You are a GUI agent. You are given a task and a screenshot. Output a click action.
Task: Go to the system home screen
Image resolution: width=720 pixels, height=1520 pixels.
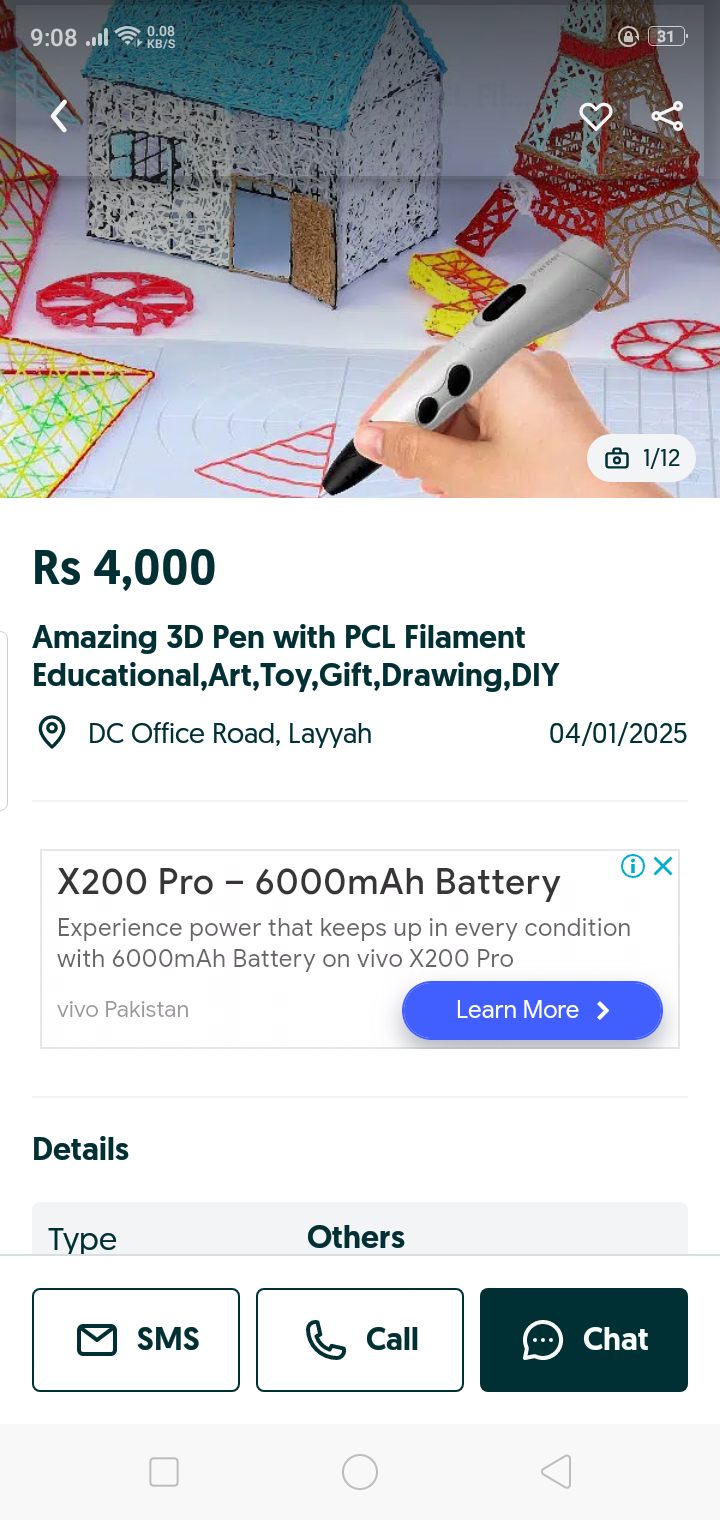tap(360, 1472)
